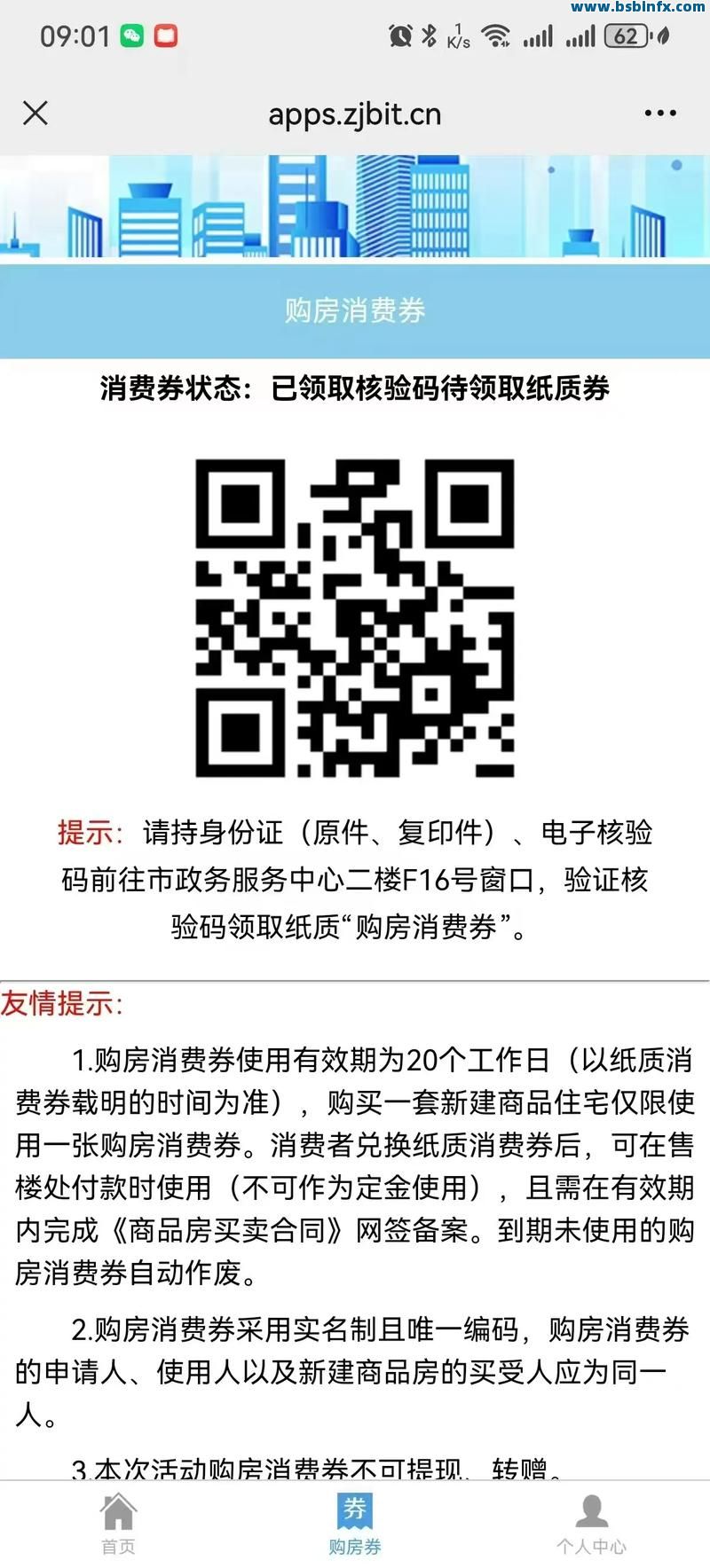Screen dimensions: 710x1568
Task: Open the three-dot overflow menu
Action: click(x=660, y=114)
